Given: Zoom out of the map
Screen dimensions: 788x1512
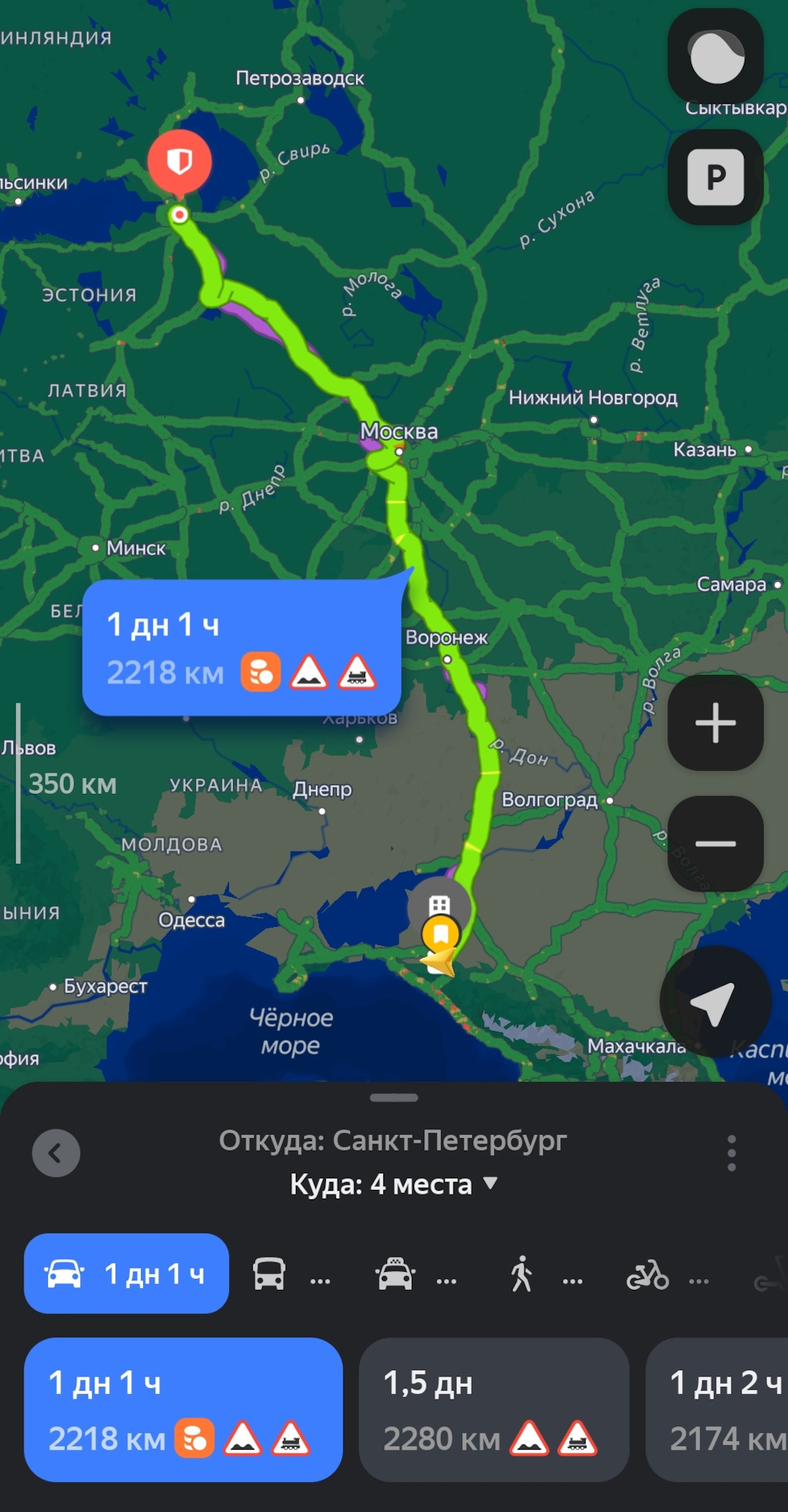Looking at the screenshot, I should pos(716,843).
